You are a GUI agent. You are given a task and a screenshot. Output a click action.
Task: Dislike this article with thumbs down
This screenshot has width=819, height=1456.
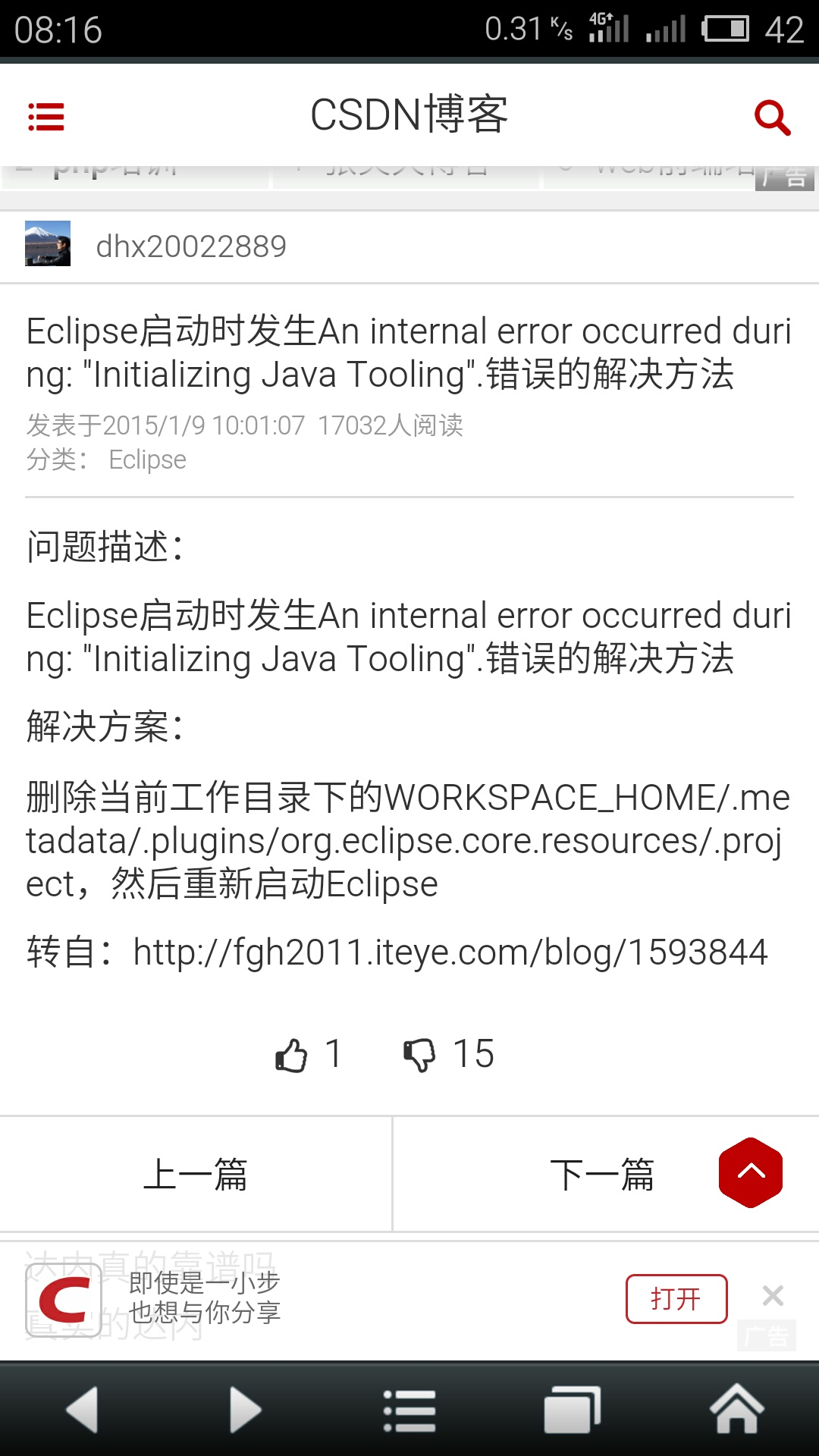(419, 1055)
